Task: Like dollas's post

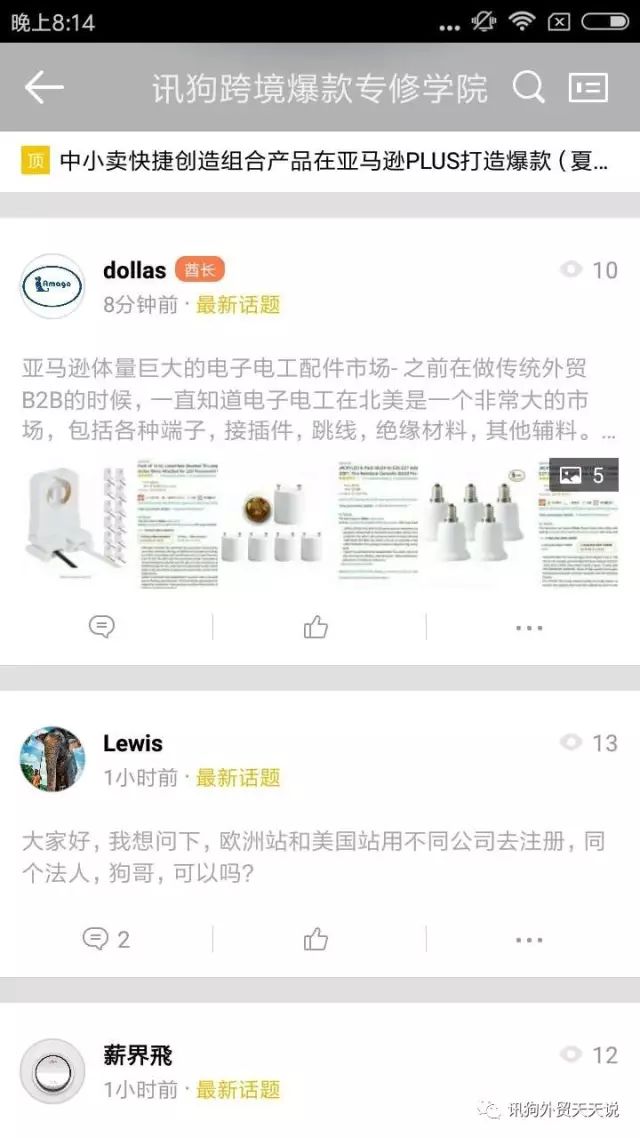Action: click(316, 627)
